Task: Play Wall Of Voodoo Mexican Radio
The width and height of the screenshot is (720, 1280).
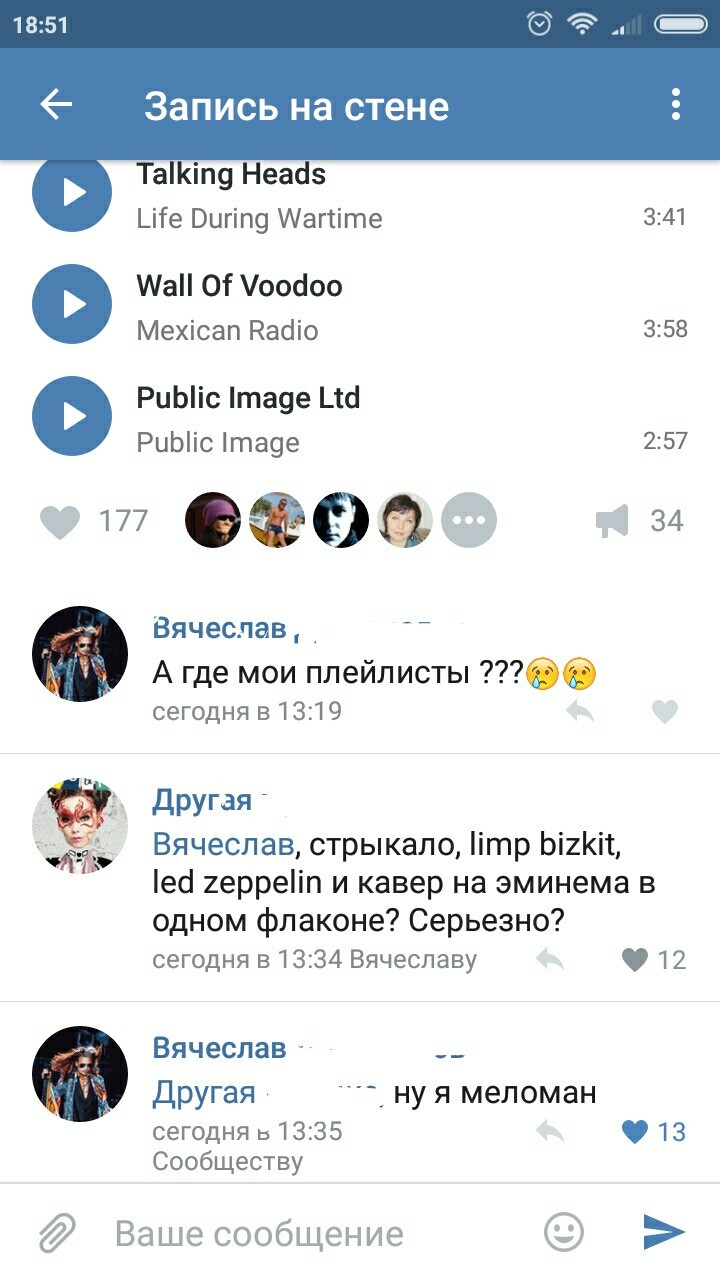Action: (71, 305)
